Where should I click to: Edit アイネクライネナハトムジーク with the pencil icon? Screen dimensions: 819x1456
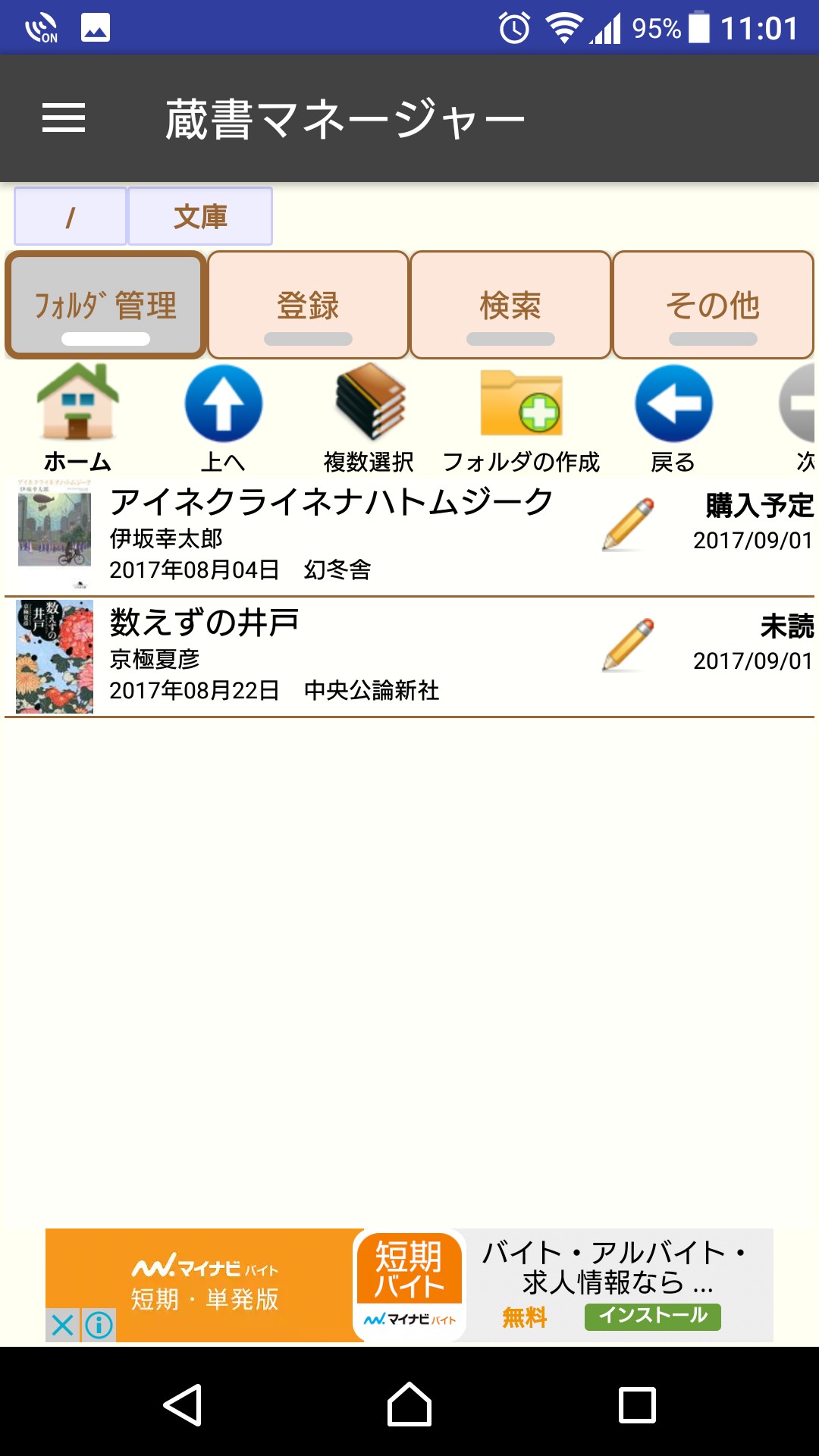pos(628,524)
